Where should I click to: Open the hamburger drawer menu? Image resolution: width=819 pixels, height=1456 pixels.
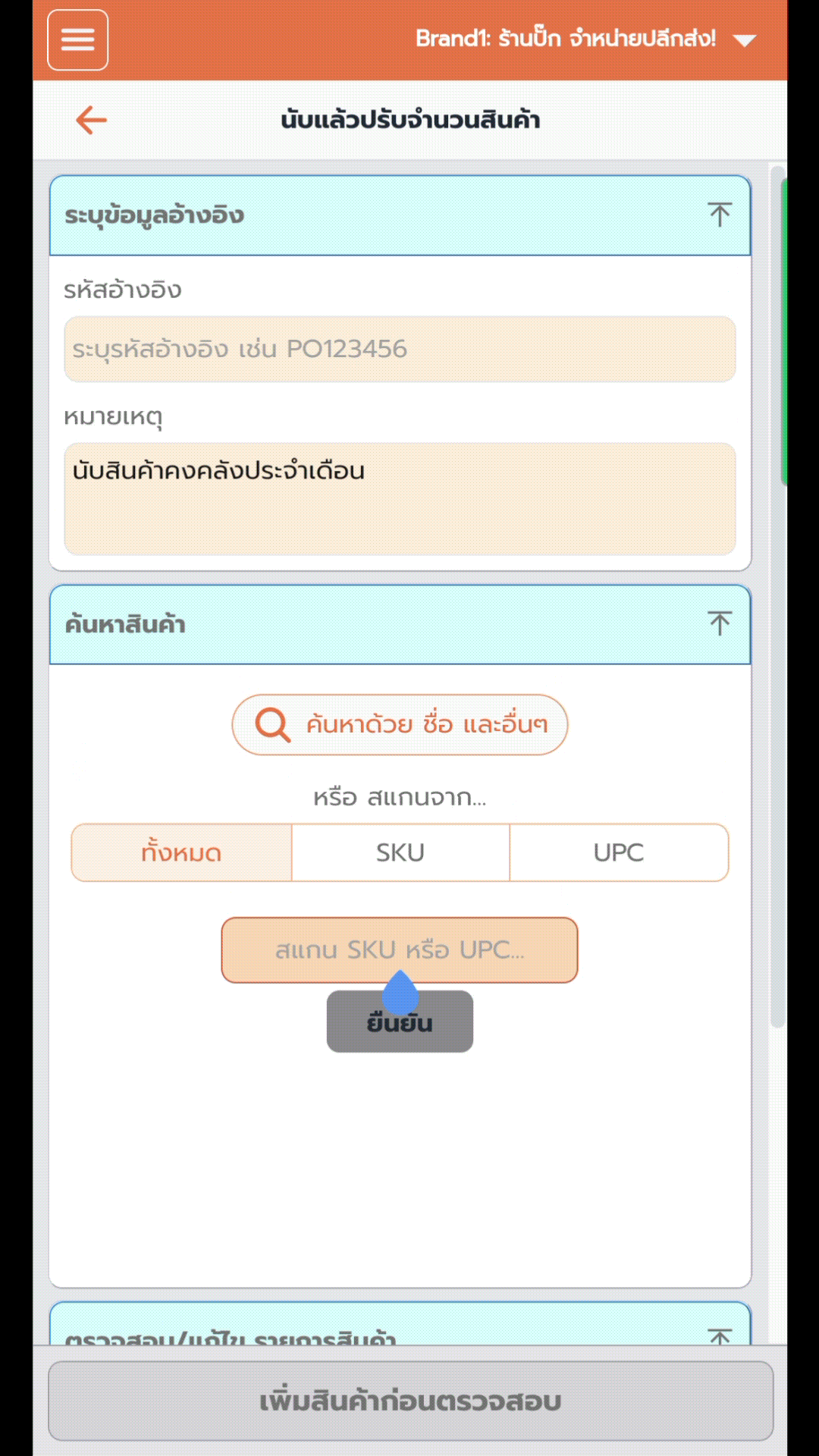77,39
